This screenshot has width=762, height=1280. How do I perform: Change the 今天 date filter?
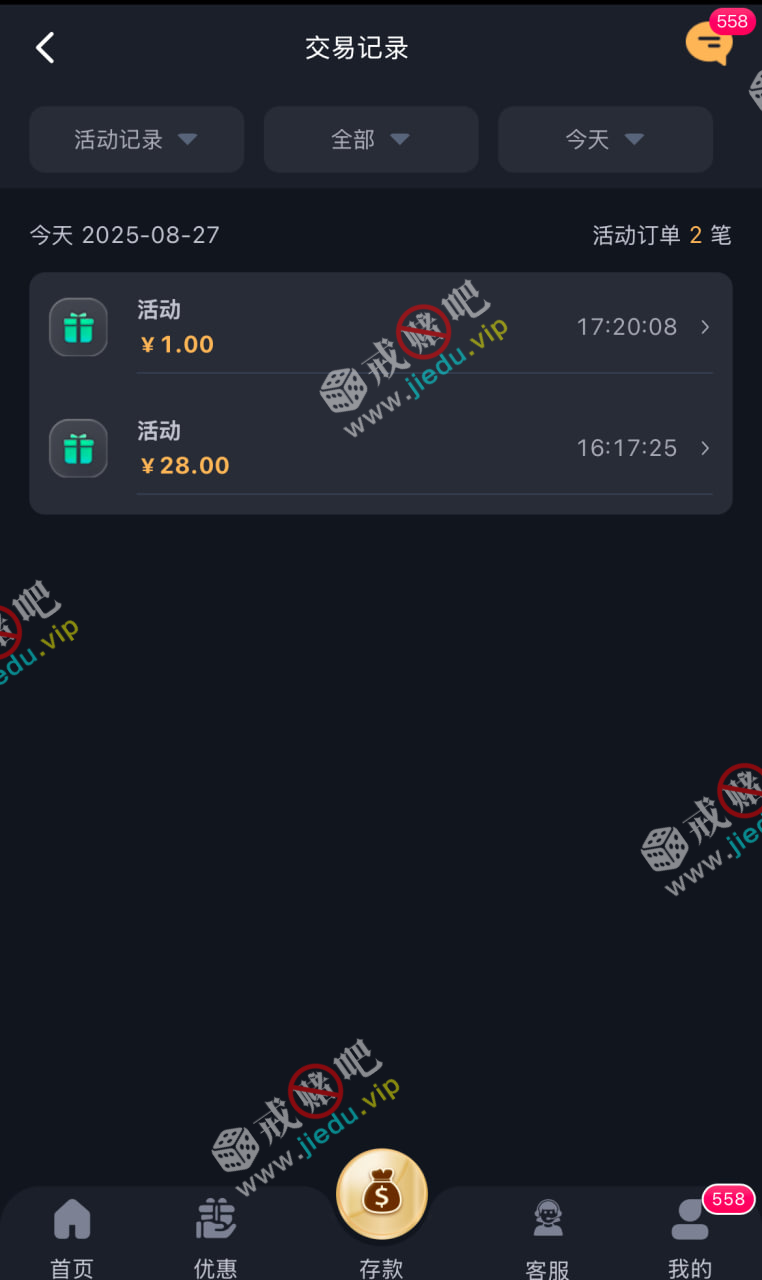click(605, 140)
